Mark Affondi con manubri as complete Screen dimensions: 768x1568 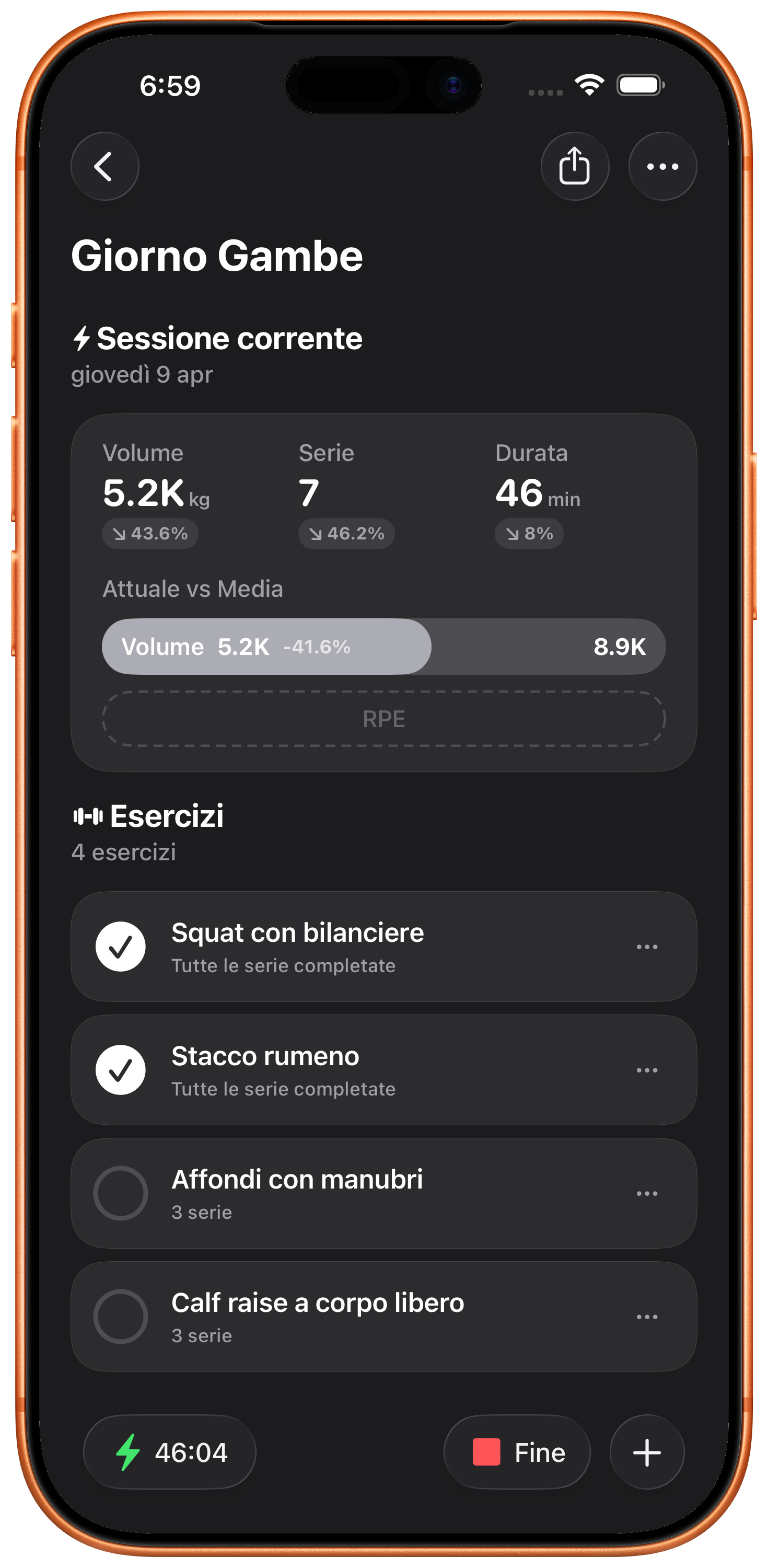click(121, 1193)
